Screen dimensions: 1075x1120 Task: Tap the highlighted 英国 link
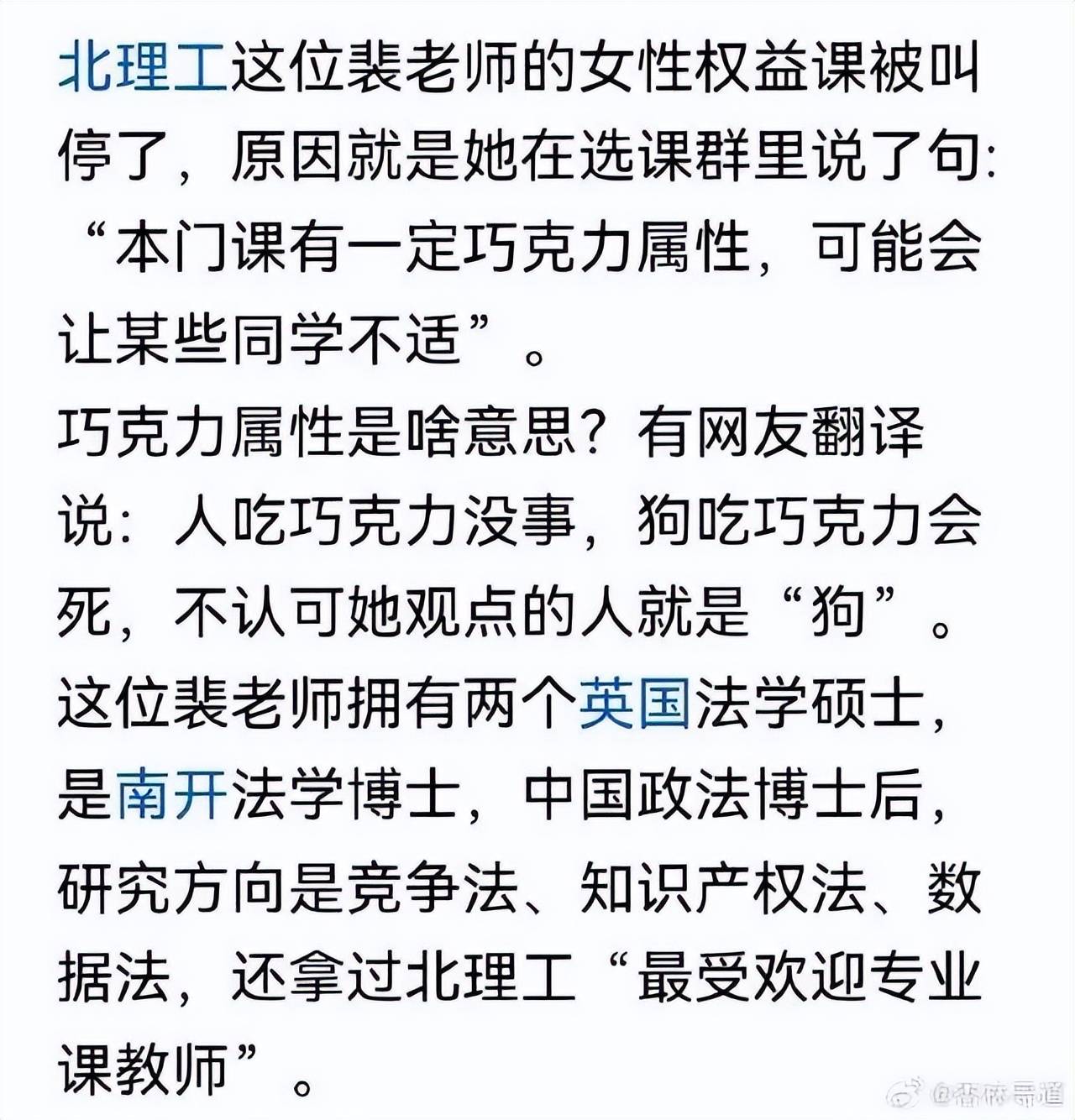click(635, 704)
